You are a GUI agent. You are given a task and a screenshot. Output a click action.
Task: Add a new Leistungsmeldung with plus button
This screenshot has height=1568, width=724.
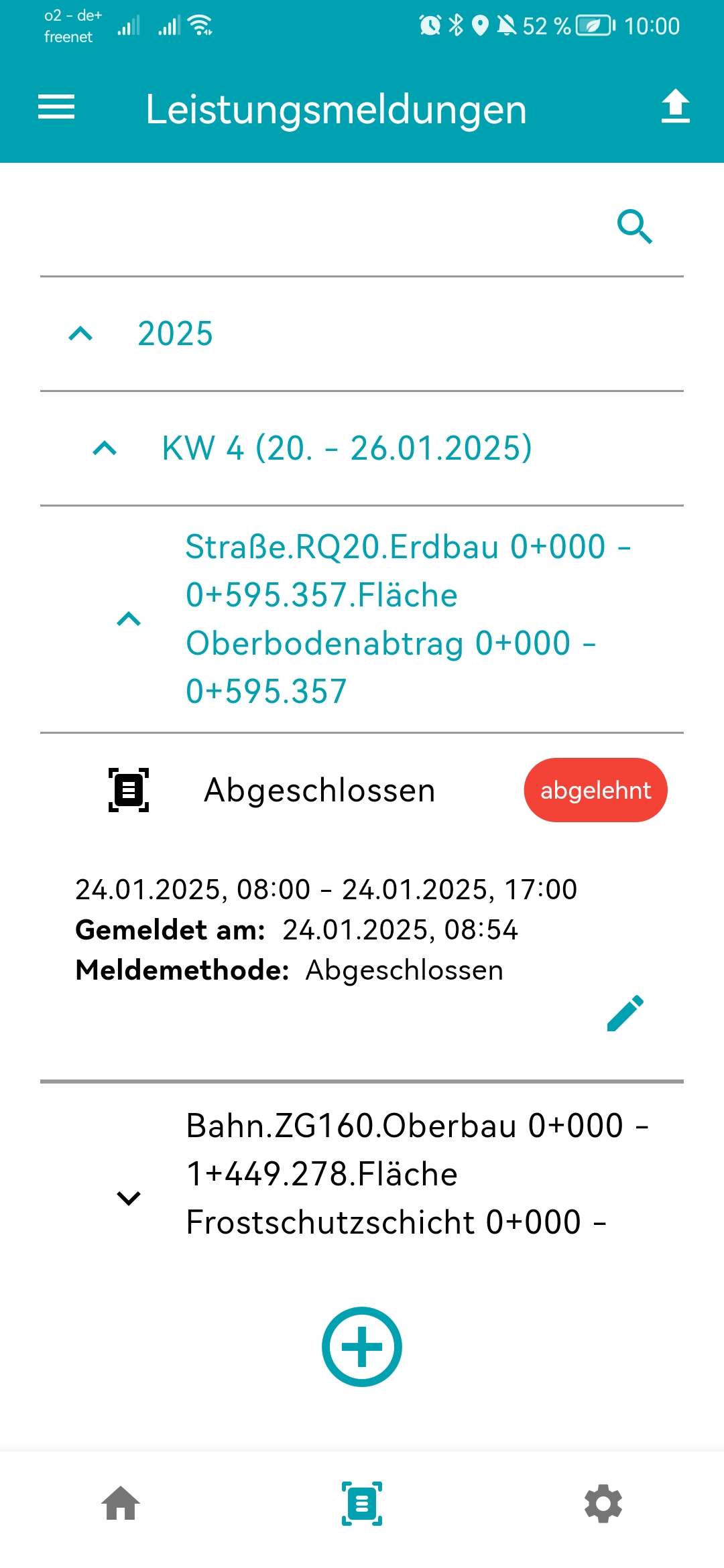pyautogui.click(x=362, y=1346)
